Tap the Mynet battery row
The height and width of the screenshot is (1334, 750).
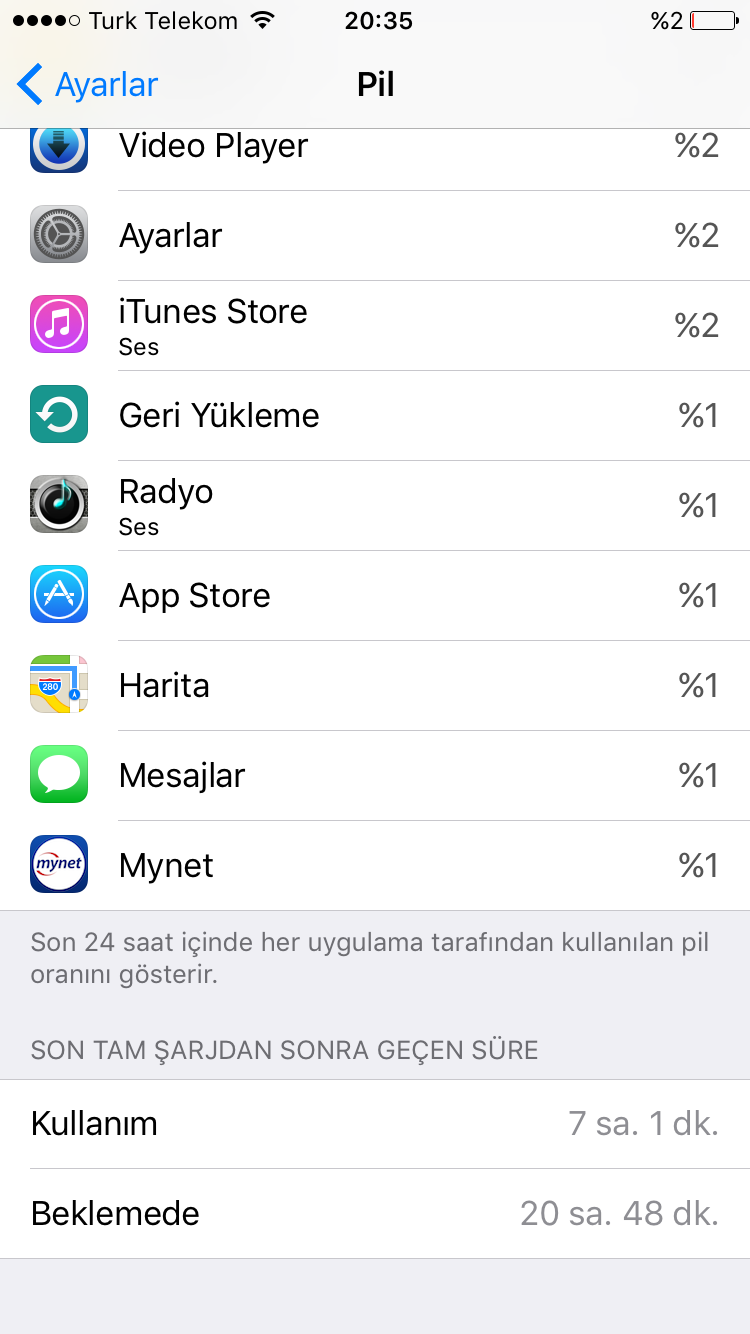[x=375, y=865]
